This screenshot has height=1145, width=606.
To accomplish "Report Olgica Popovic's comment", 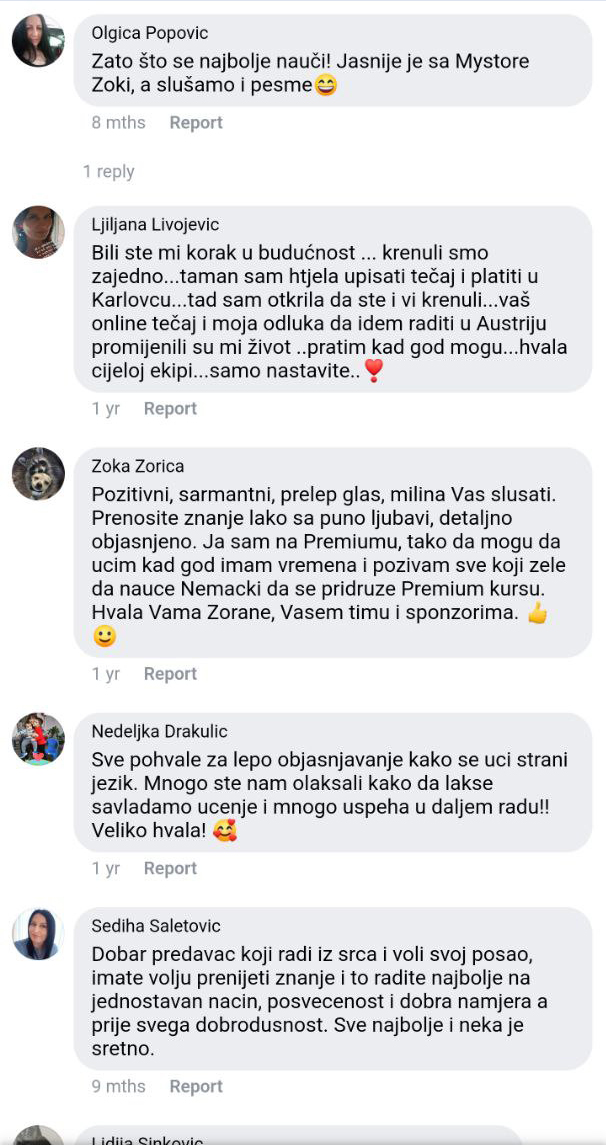I will (196, 123).
